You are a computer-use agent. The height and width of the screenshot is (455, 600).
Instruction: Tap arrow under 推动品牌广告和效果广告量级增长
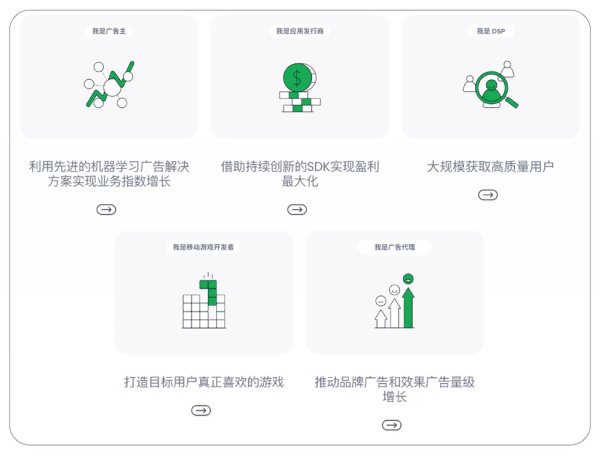pyautogui.click(x=392, y=425)
